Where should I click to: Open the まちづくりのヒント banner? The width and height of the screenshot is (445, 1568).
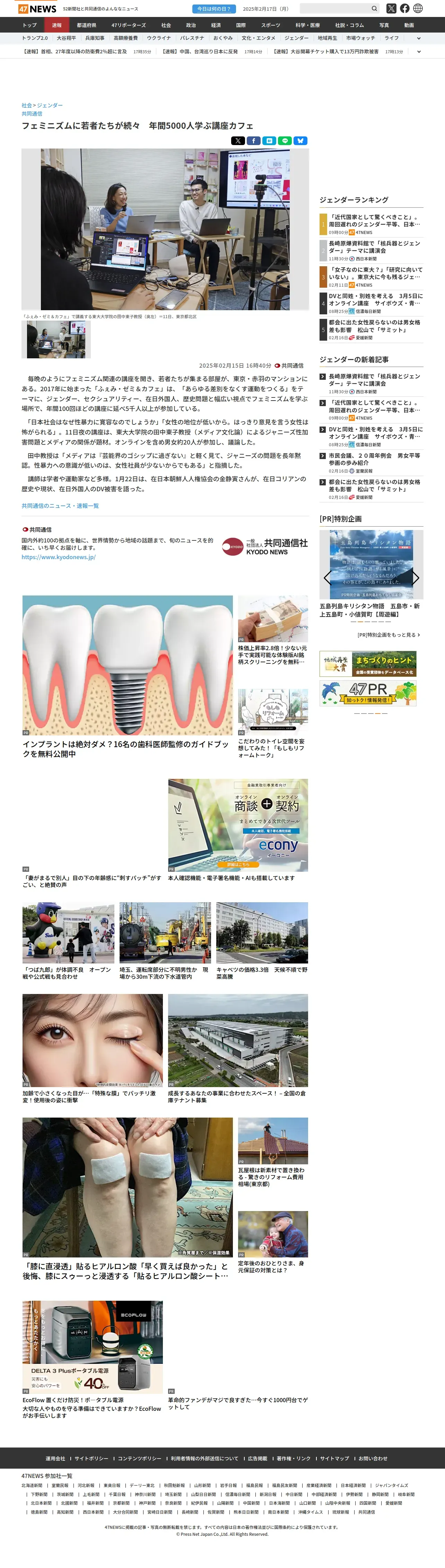click(368, 664)
